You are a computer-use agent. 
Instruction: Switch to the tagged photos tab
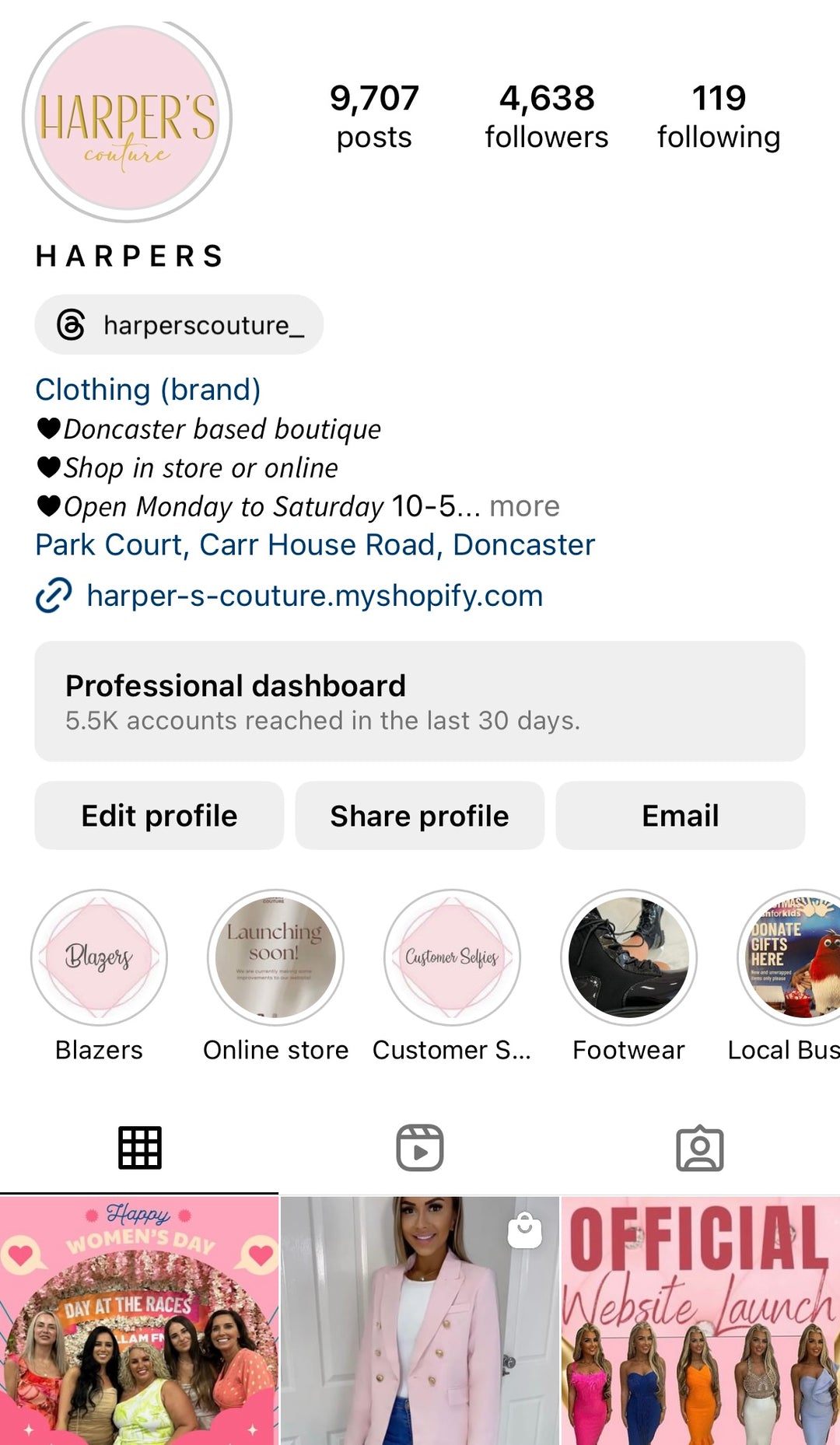699,1148
